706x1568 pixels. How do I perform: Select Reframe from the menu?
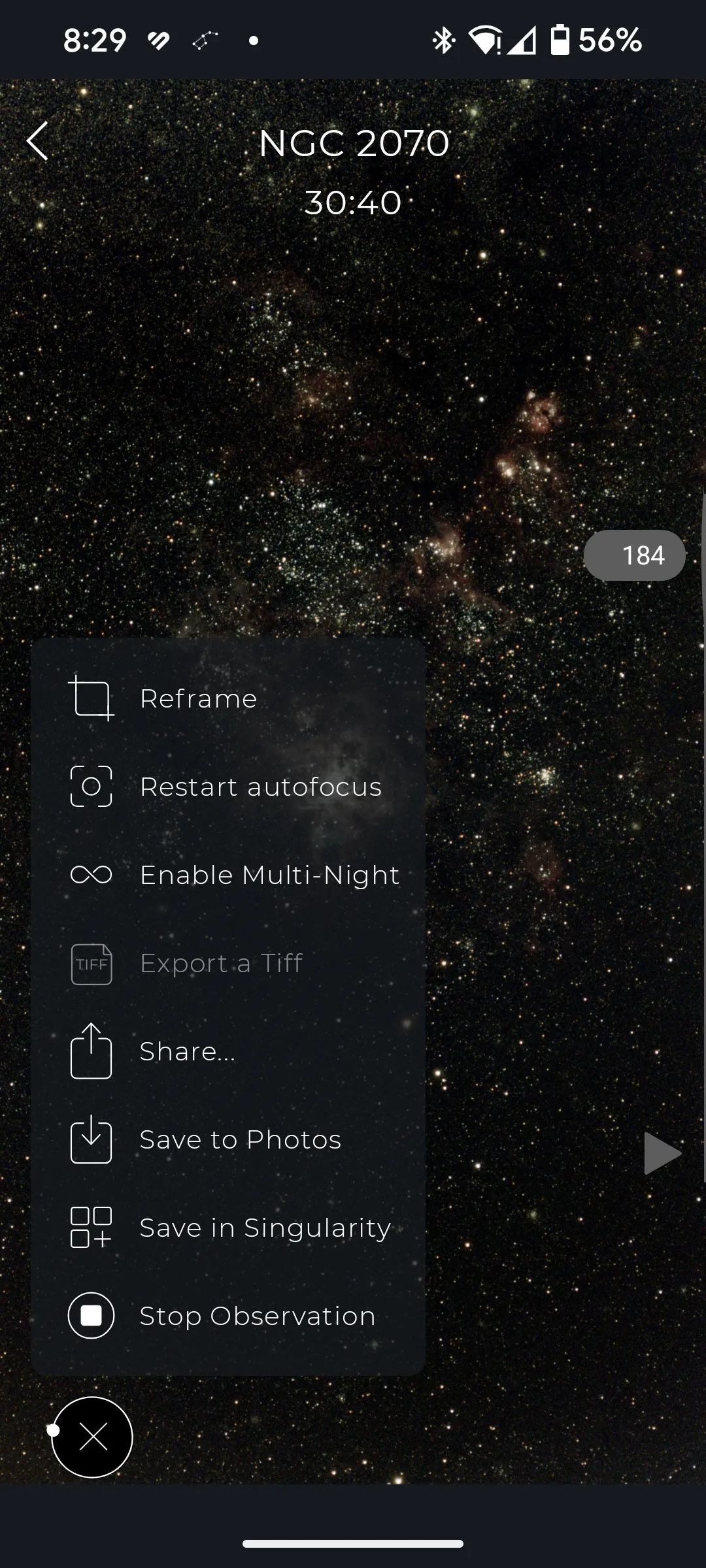coord(228,698)
